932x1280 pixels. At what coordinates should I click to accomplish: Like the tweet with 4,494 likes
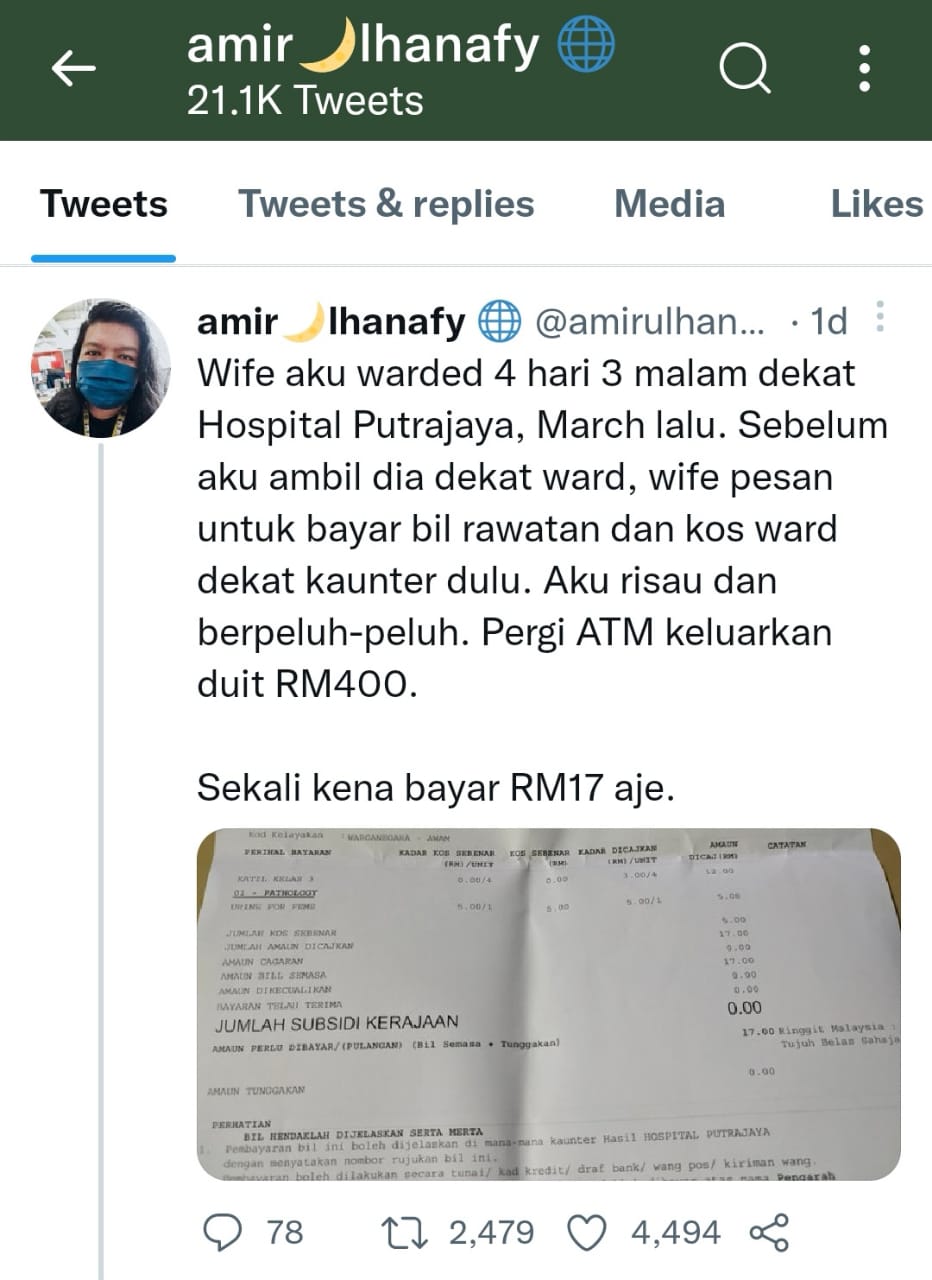[588, 1232]
